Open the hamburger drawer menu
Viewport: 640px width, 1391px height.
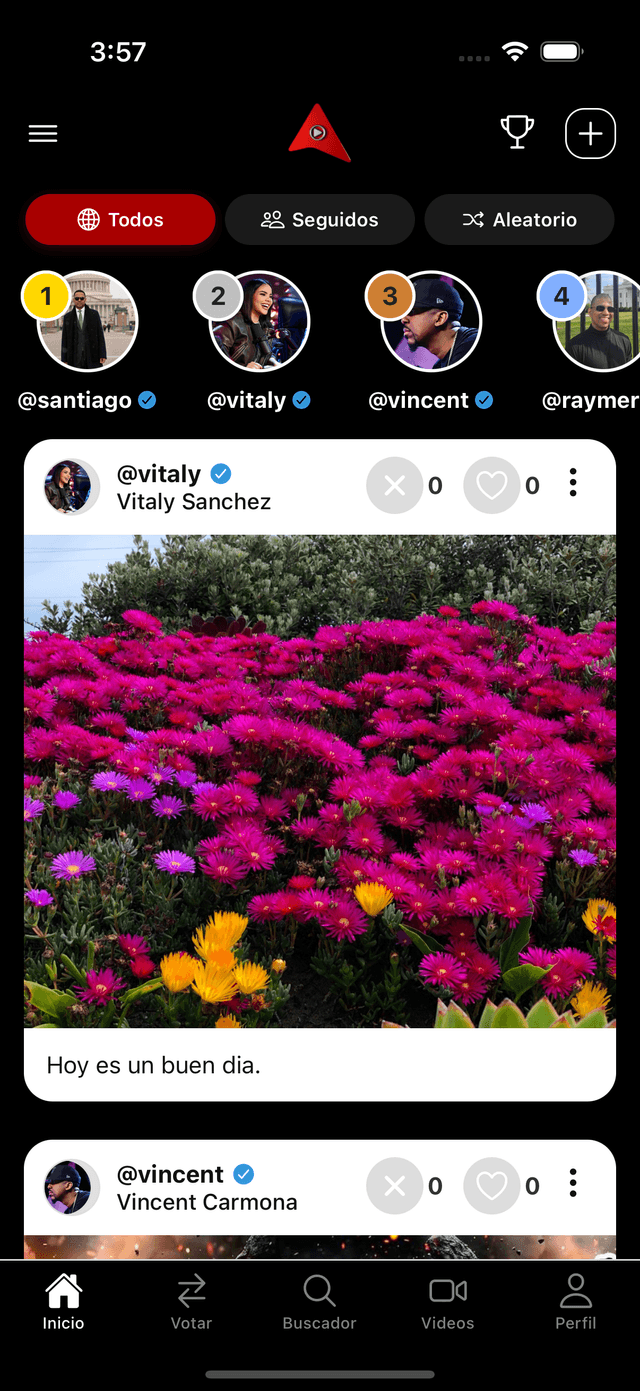(x=43, y=134)
